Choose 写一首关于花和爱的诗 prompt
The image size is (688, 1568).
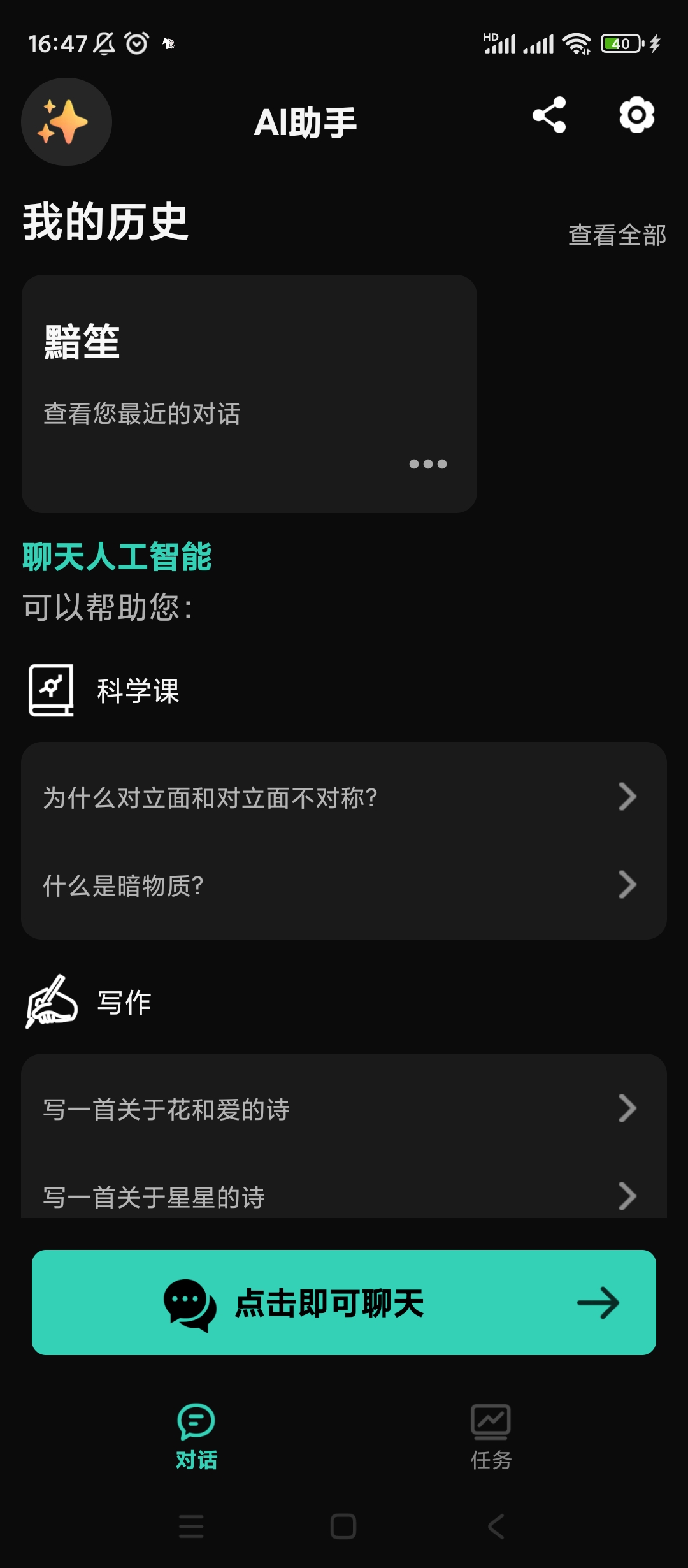(344, 1109)
